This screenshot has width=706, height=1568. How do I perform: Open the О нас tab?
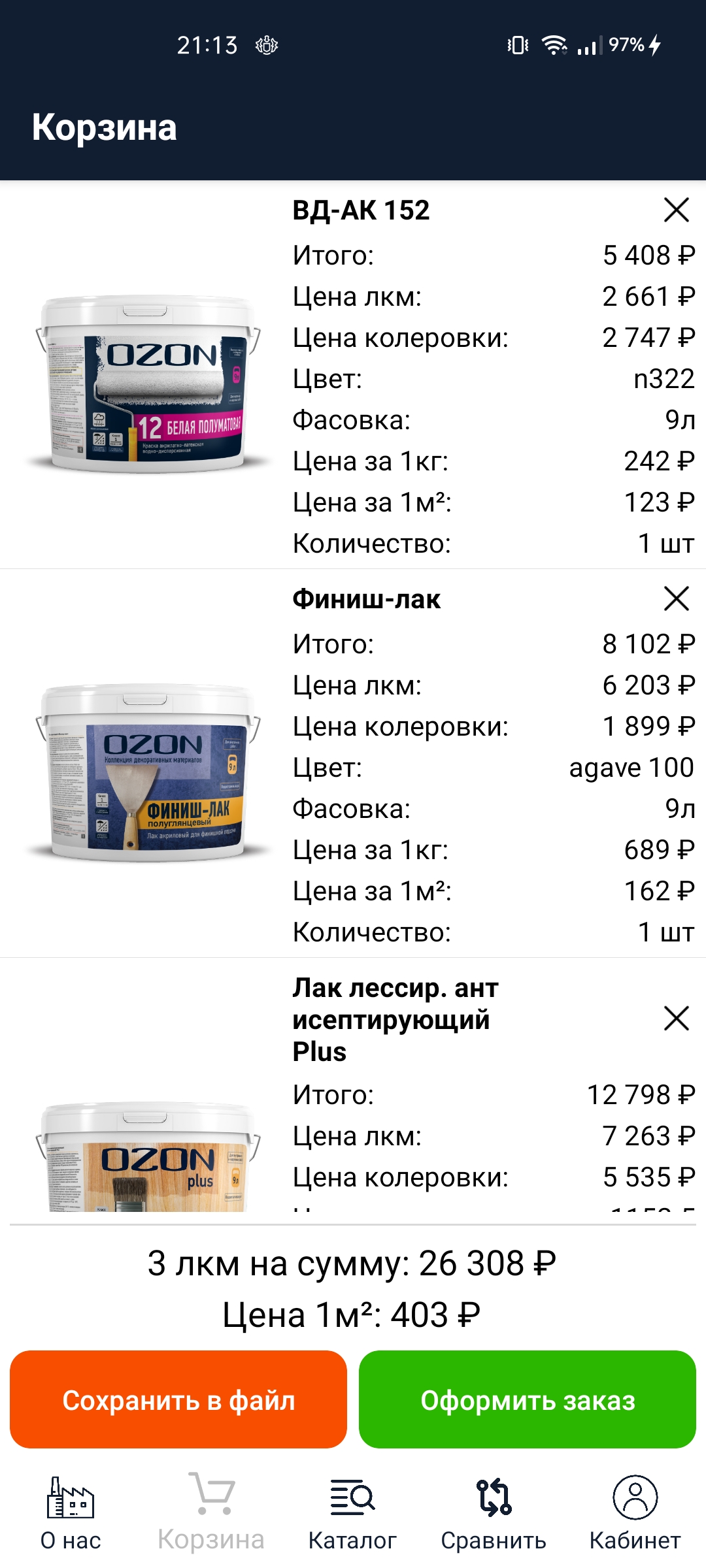click(x=71, y=1512)
